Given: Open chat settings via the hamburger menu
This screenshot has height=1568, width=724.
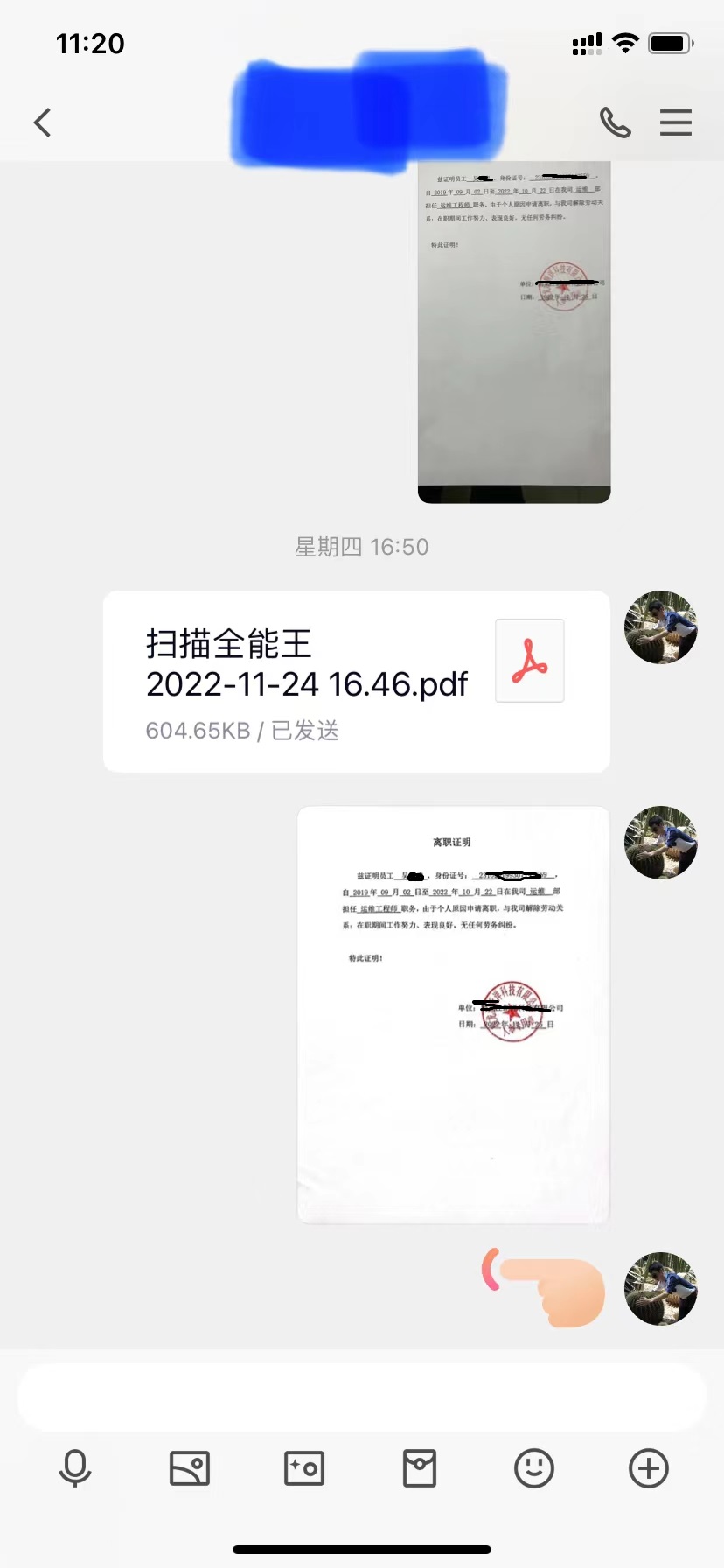Looking at the screenshot, I should pyautogui.click(x=675, y=122).
